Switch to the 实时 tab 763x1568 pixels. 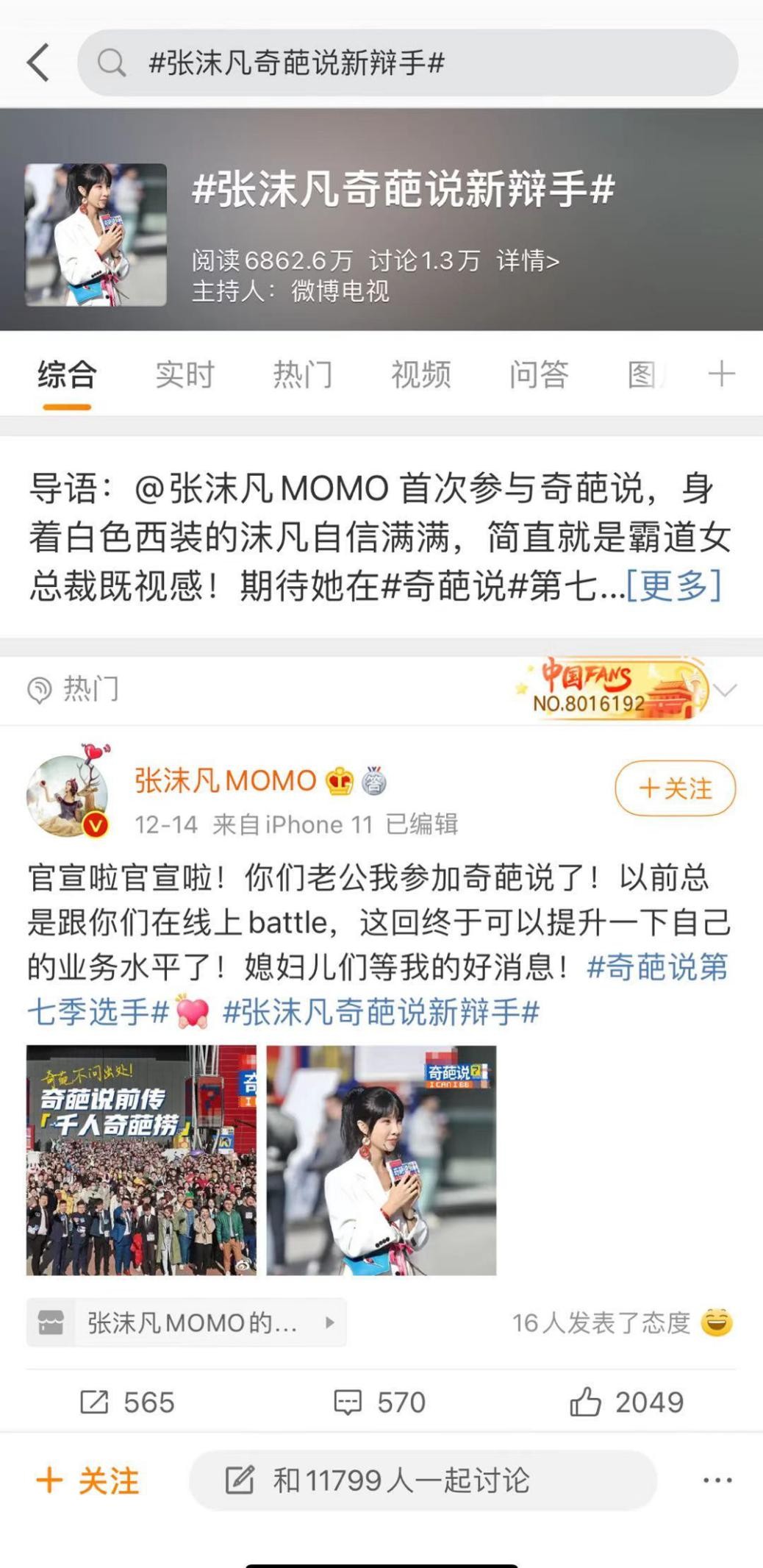(185, 374)
